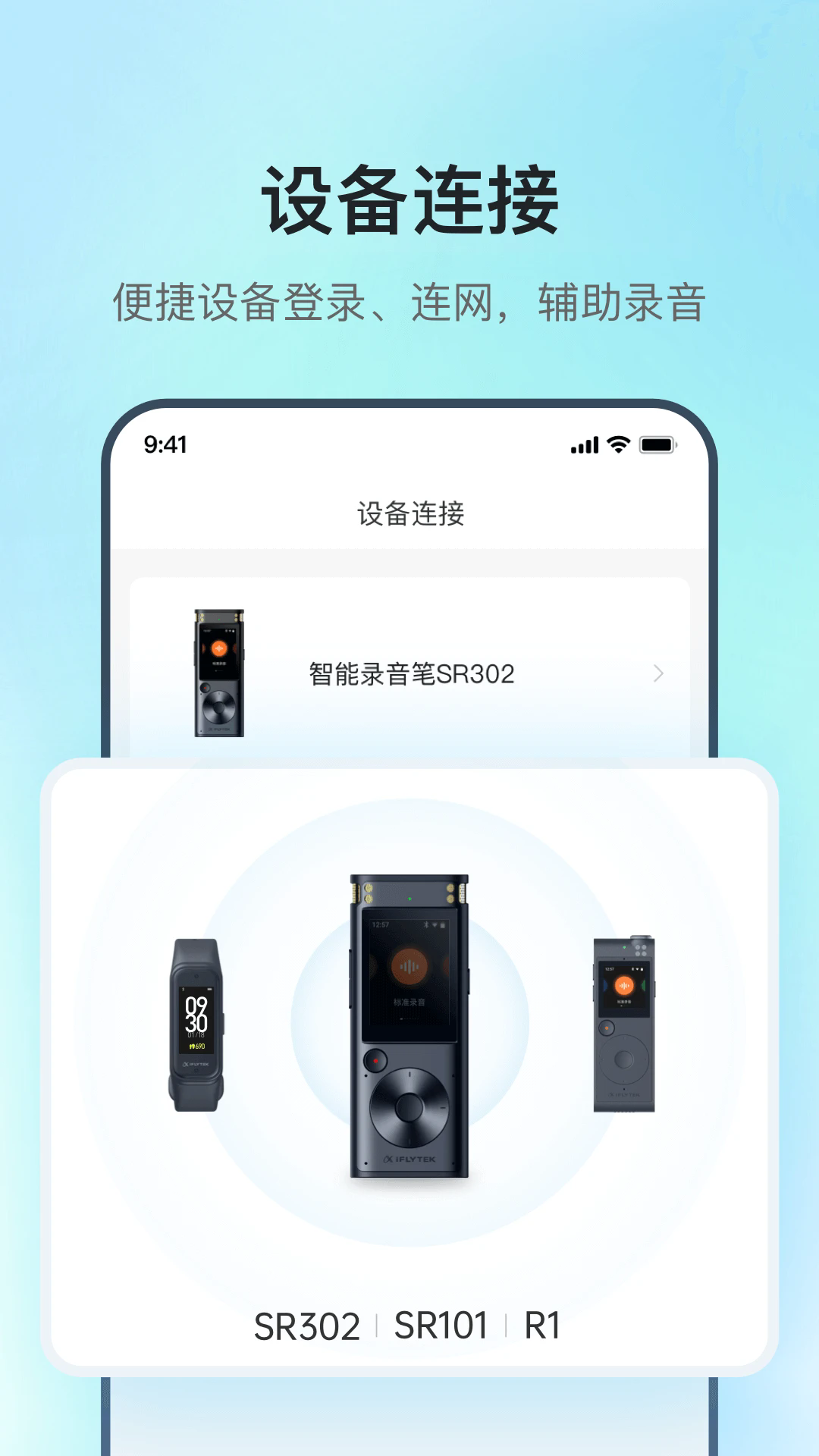Tap the circular navigation wheel on the recorder

pyautogui.click(x=410, y=1107)
